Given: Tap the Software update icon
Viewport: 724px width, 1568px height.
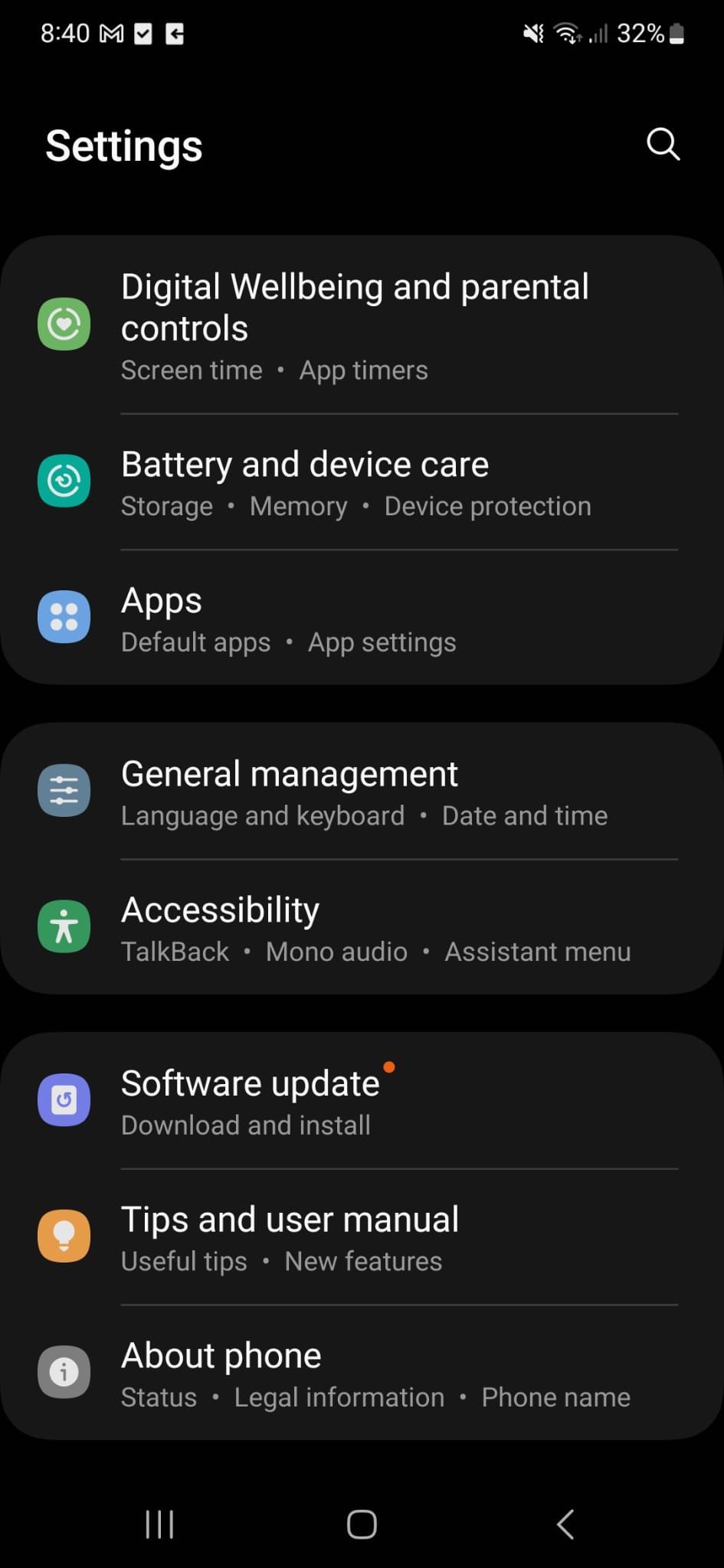Looking at the screenshot, I should 64,1100.
